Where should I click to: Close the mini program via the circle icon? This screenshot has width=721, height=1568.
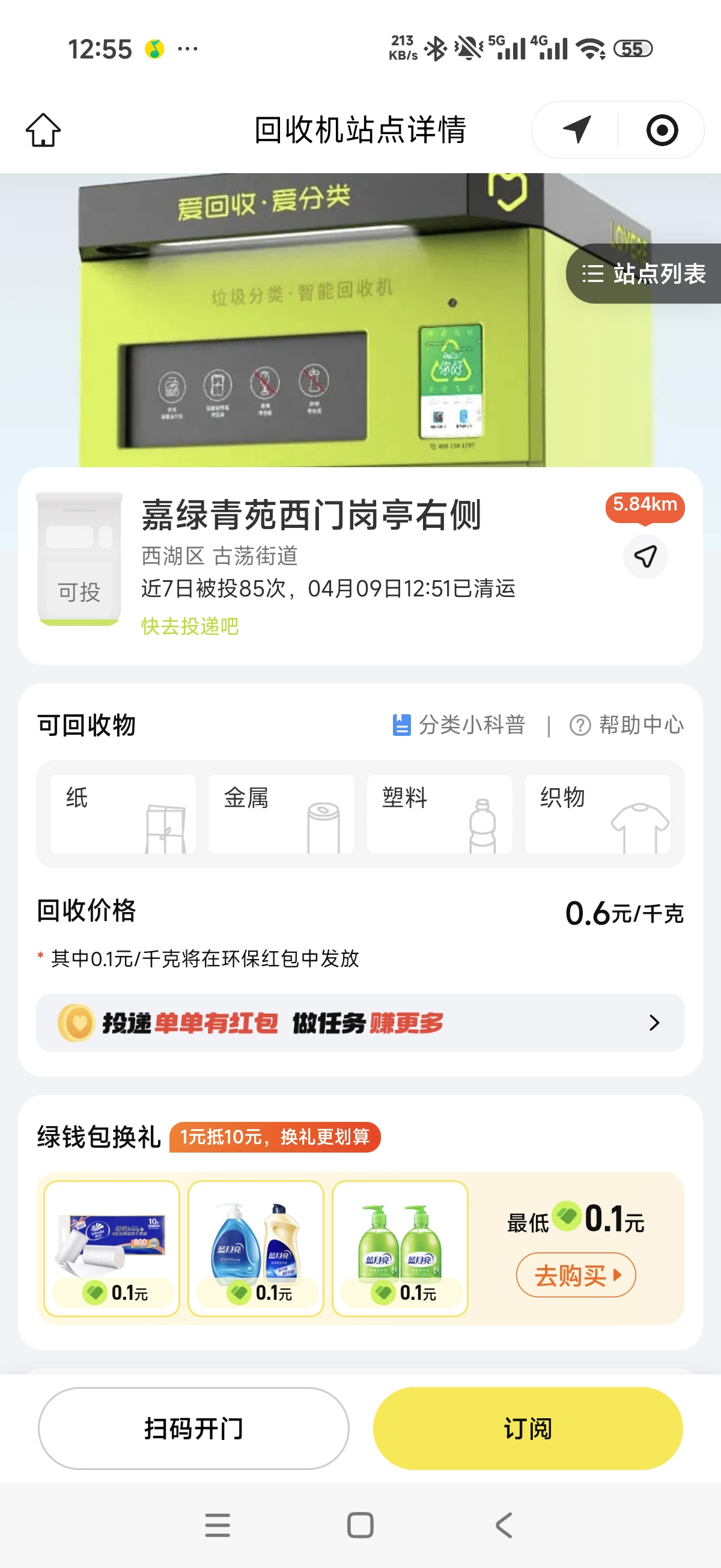click(662, 130)
